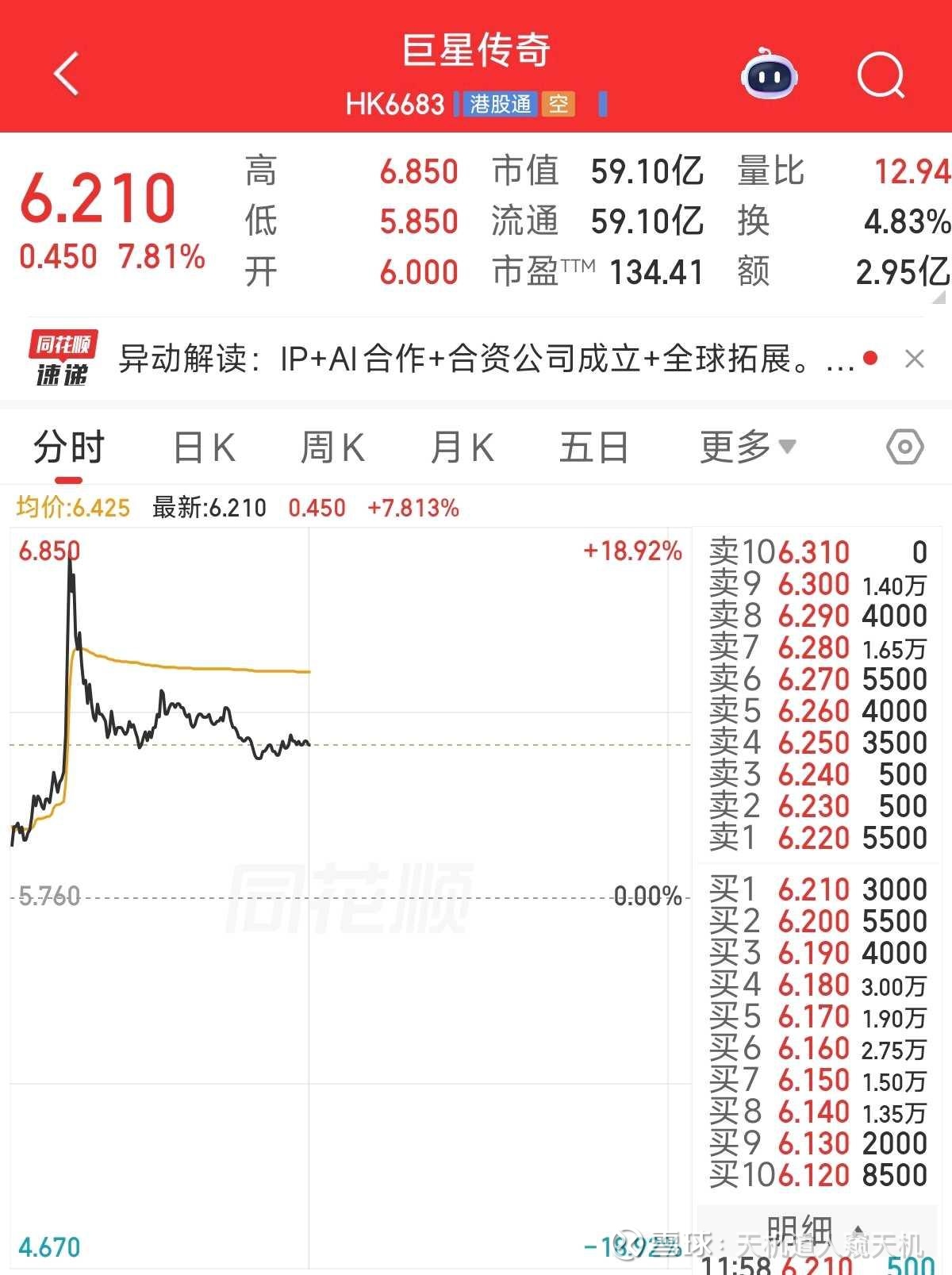Image resolution: width=952 pixels, height=1275 pixels.
Task: Switch to the 月K chart tab
Action: point(463,448)
